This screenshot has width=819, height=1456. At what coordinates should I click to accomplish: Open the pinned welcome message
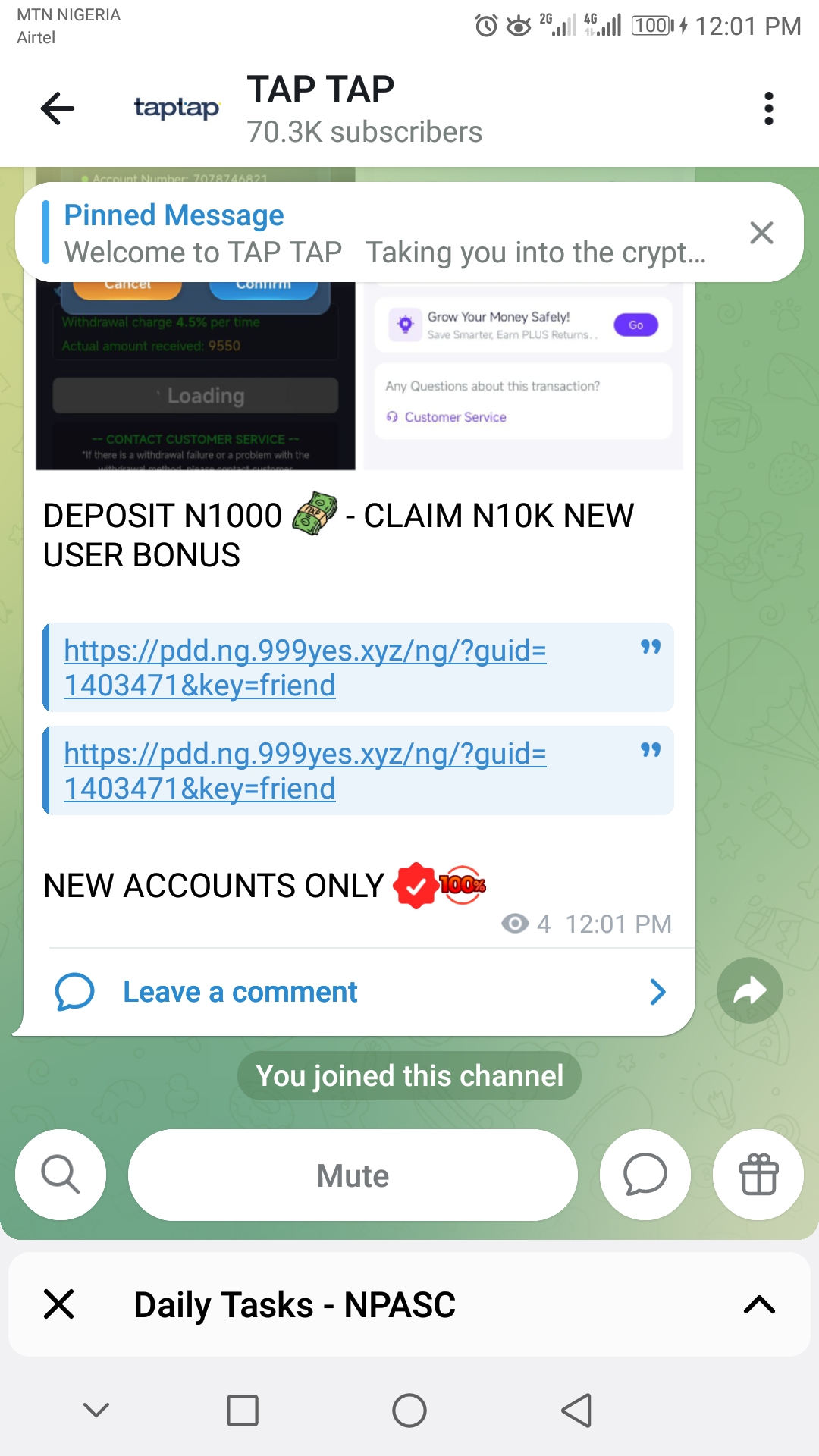pyautogui.click(x=379, y=234)
